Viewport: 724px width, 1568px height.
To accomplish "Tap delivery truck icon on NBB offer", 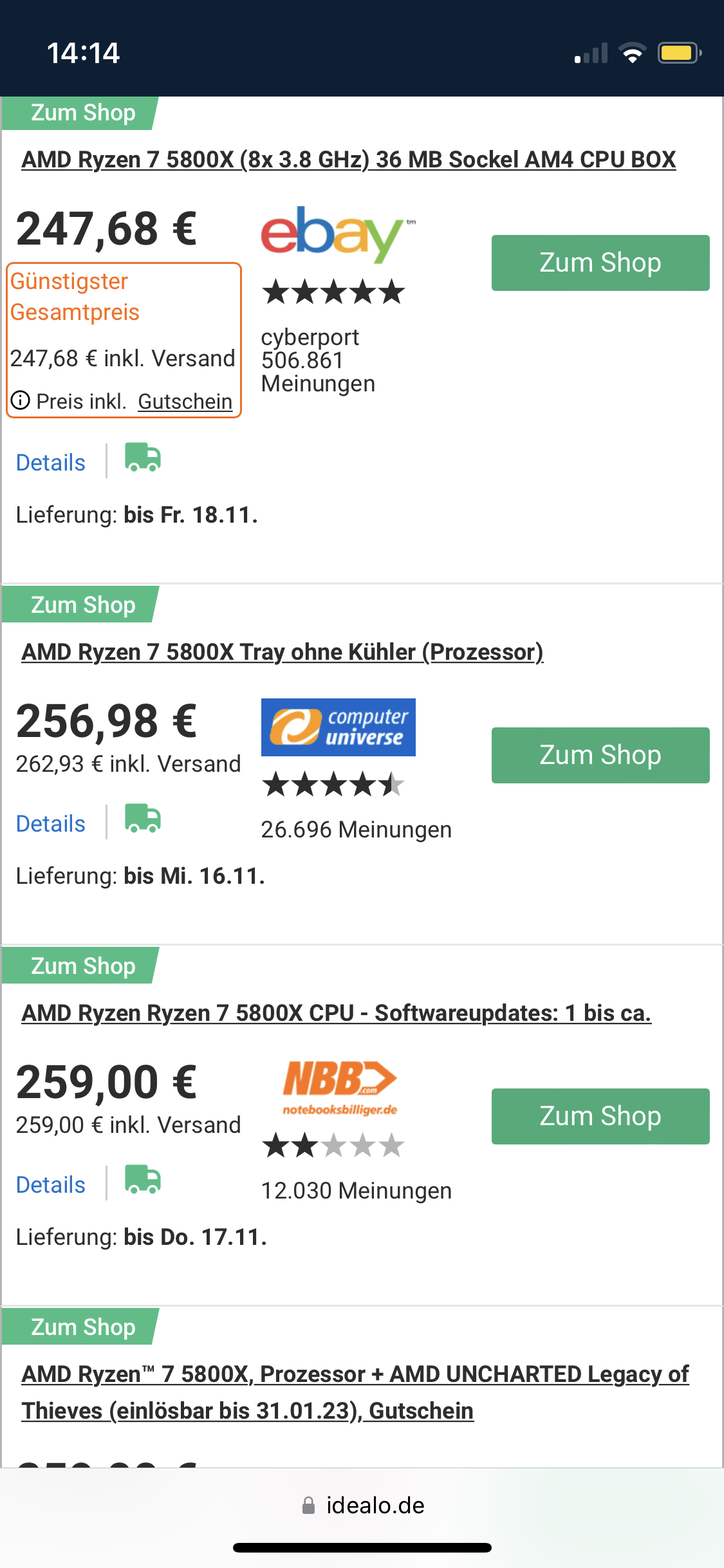I will pyautogui.click(x=143, y=1181).
